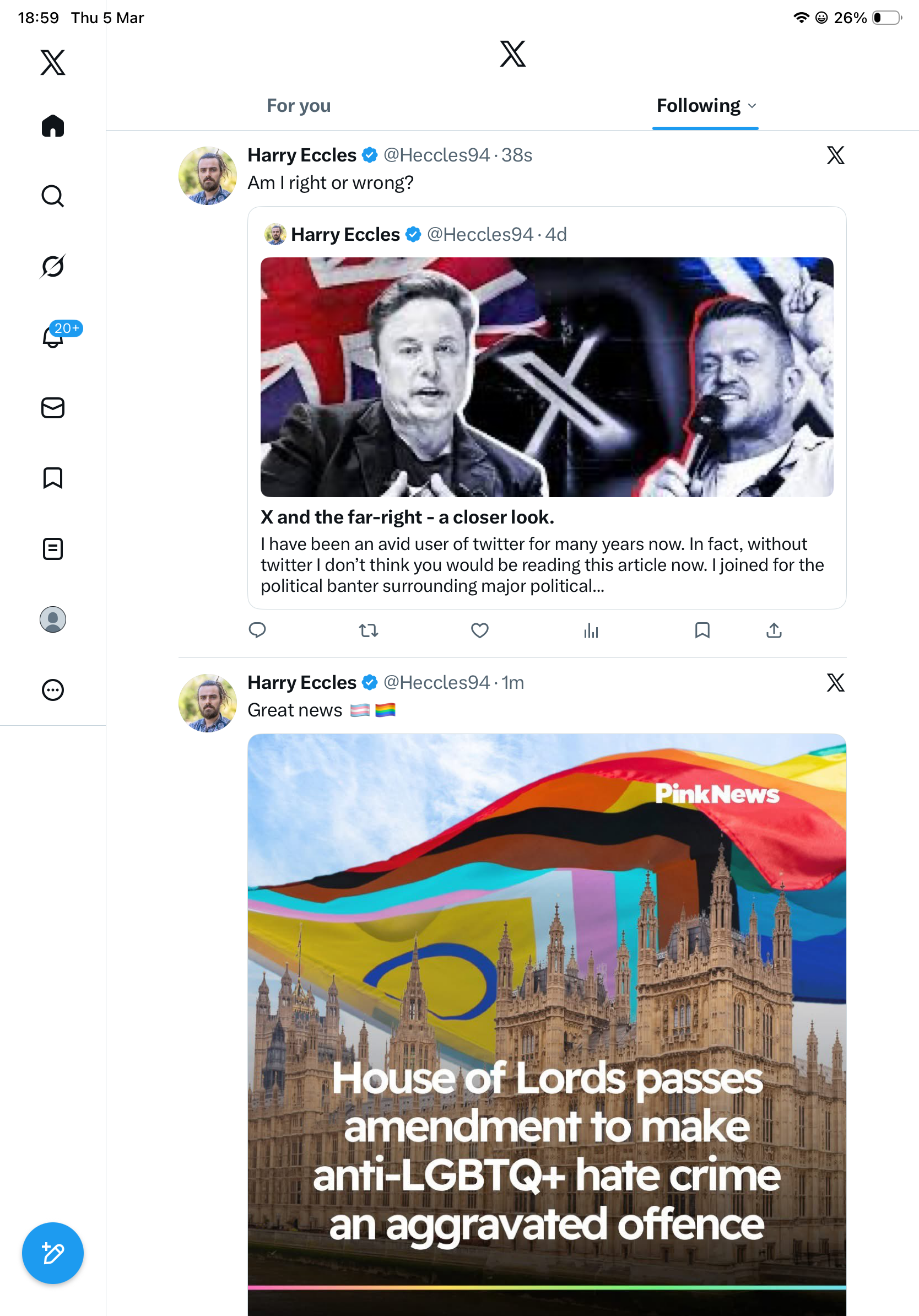Go to Home in the sidebar

click(53, 126)
